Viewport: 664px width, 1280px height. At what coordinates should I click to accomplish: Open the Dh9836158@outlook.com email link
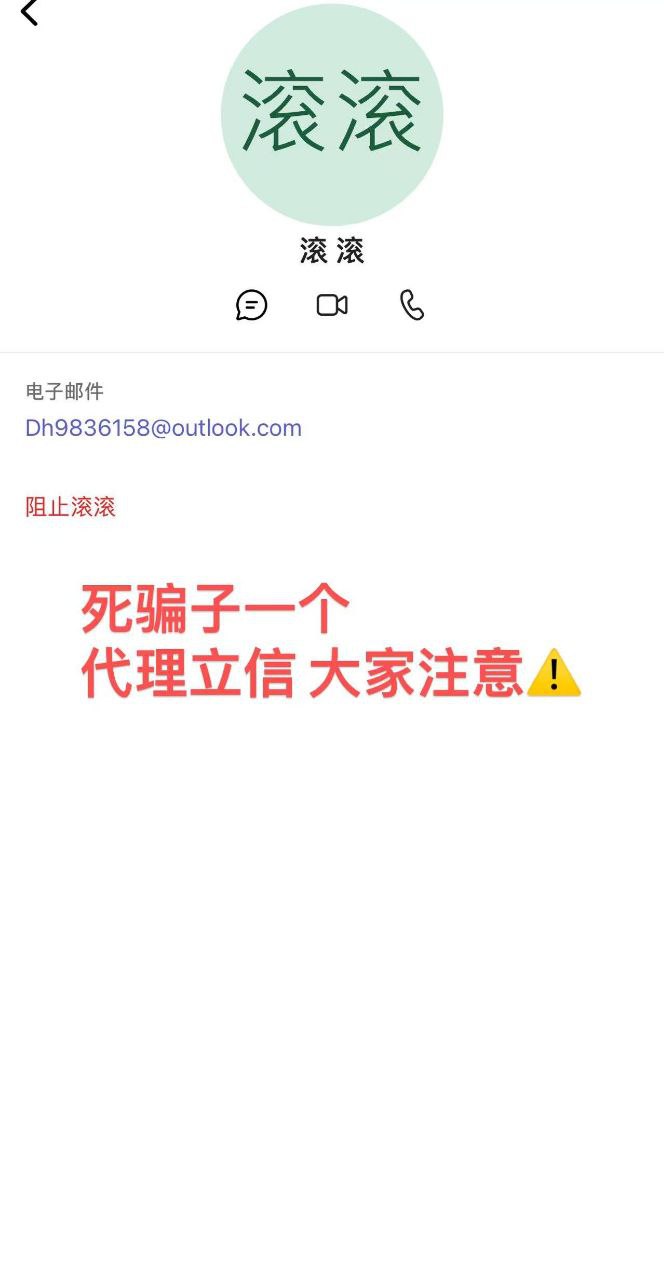click(x=163, y=428)
